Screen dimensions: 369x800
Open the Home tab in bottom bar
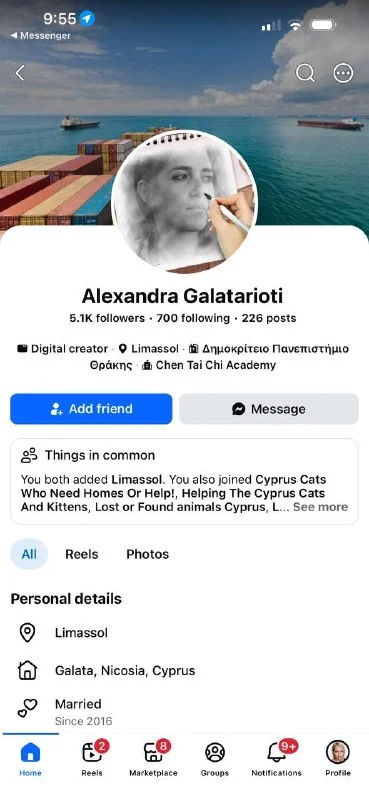30,759
